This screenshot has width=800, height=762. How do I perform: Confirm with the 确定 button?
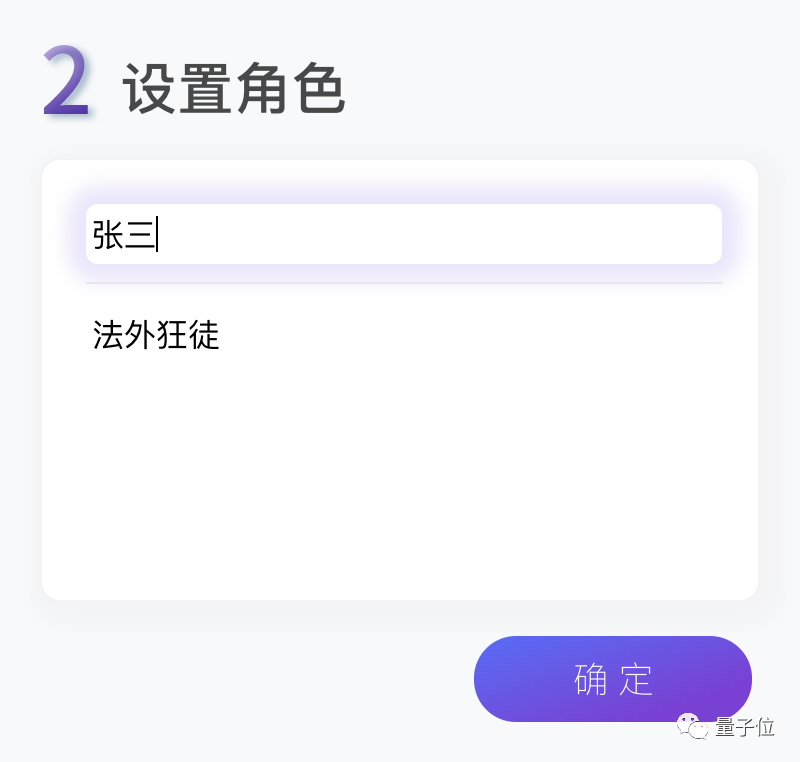(x=612, y=679)
